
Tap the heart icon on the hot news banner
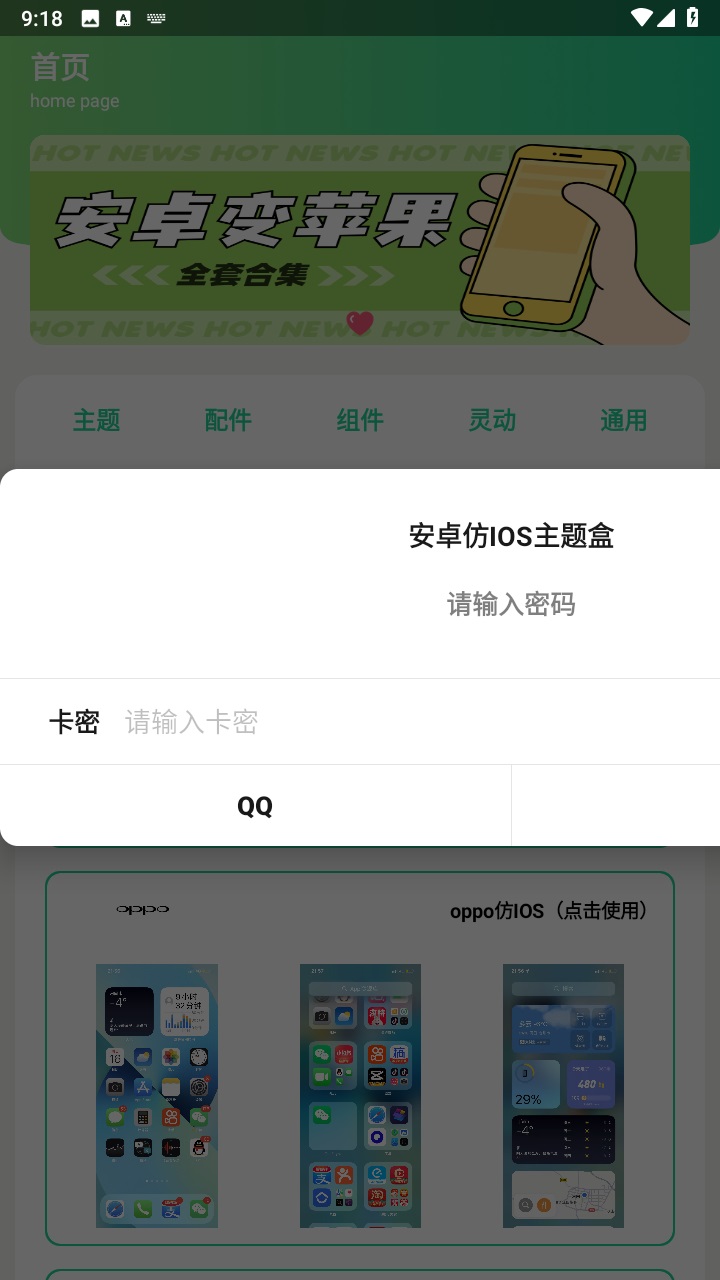[358, 323]
